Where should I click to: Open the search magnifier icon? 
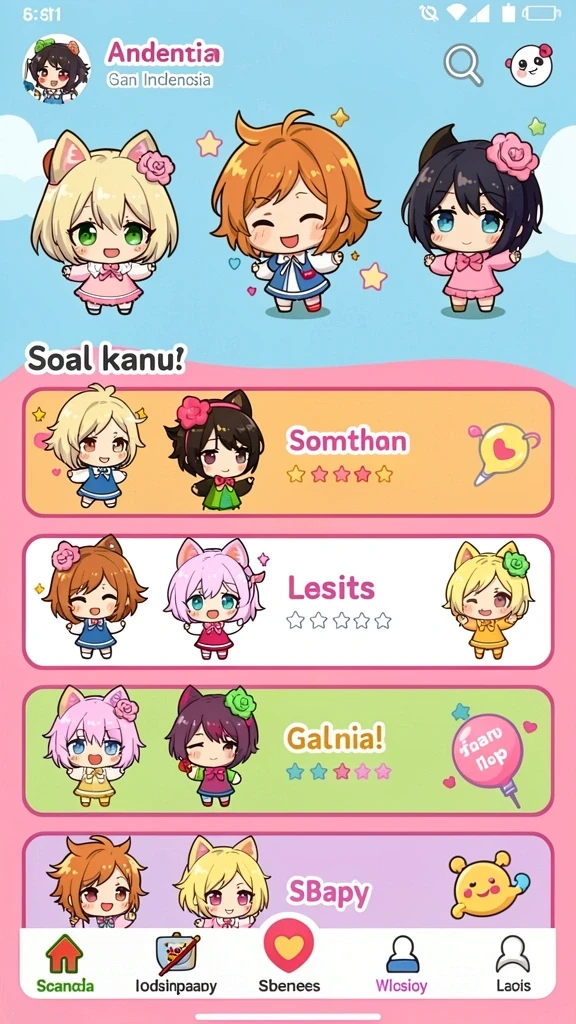point(464,65)
